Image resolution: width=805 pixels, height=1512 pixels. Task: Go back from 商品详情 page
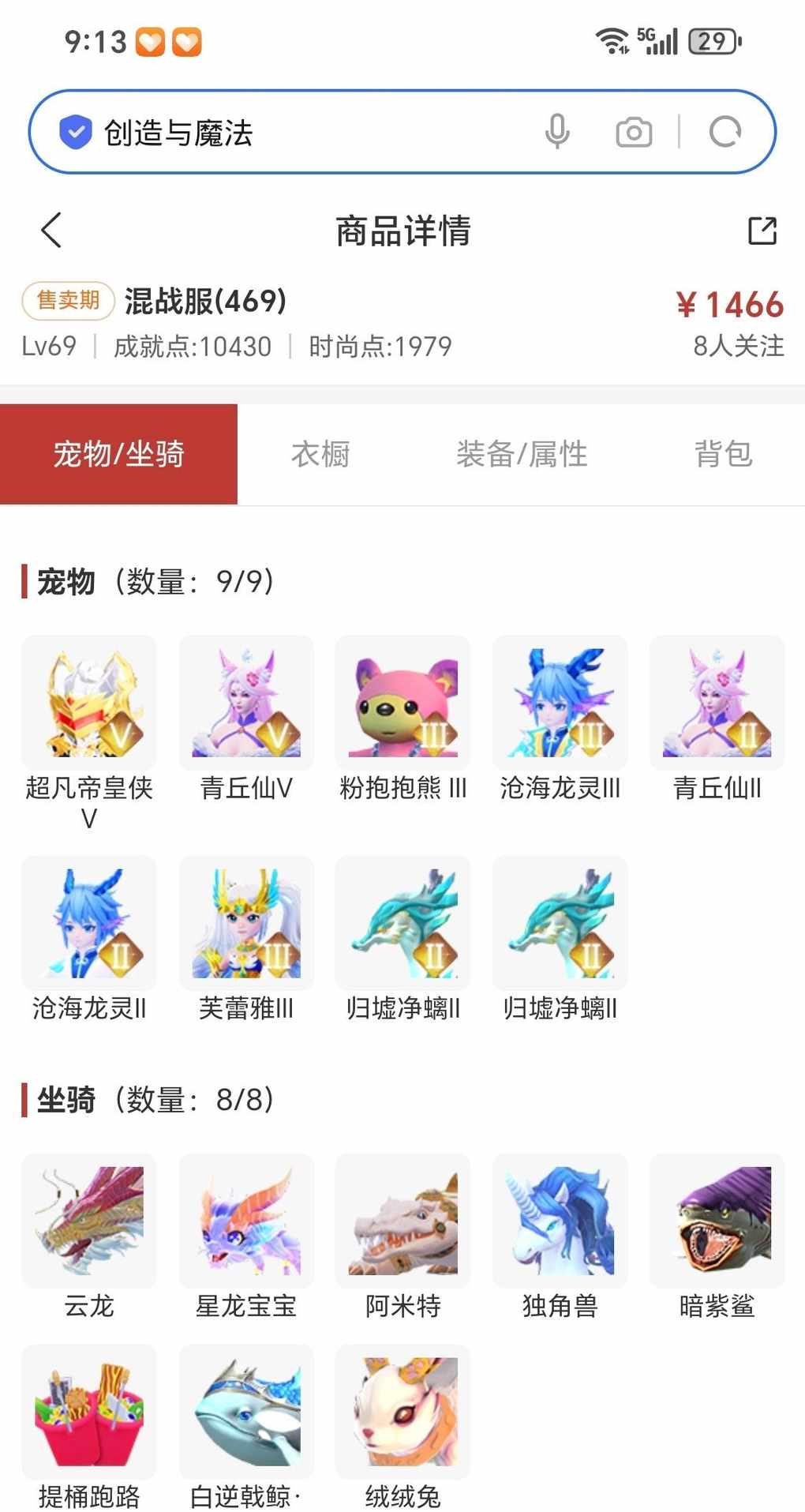click(51, 231)
